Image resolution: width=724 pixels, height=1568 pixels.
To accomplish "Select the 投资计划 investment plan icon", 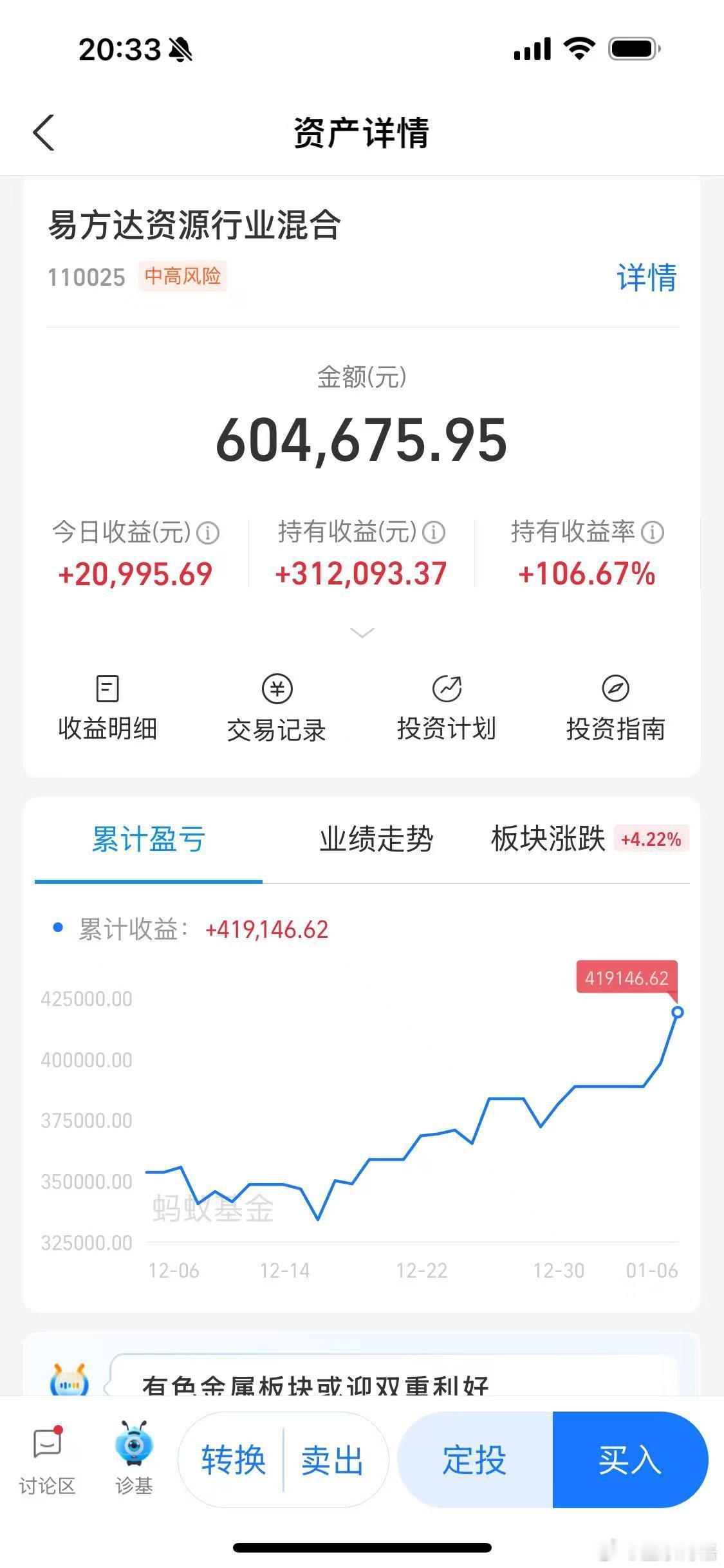I will (x=447, y=705).
